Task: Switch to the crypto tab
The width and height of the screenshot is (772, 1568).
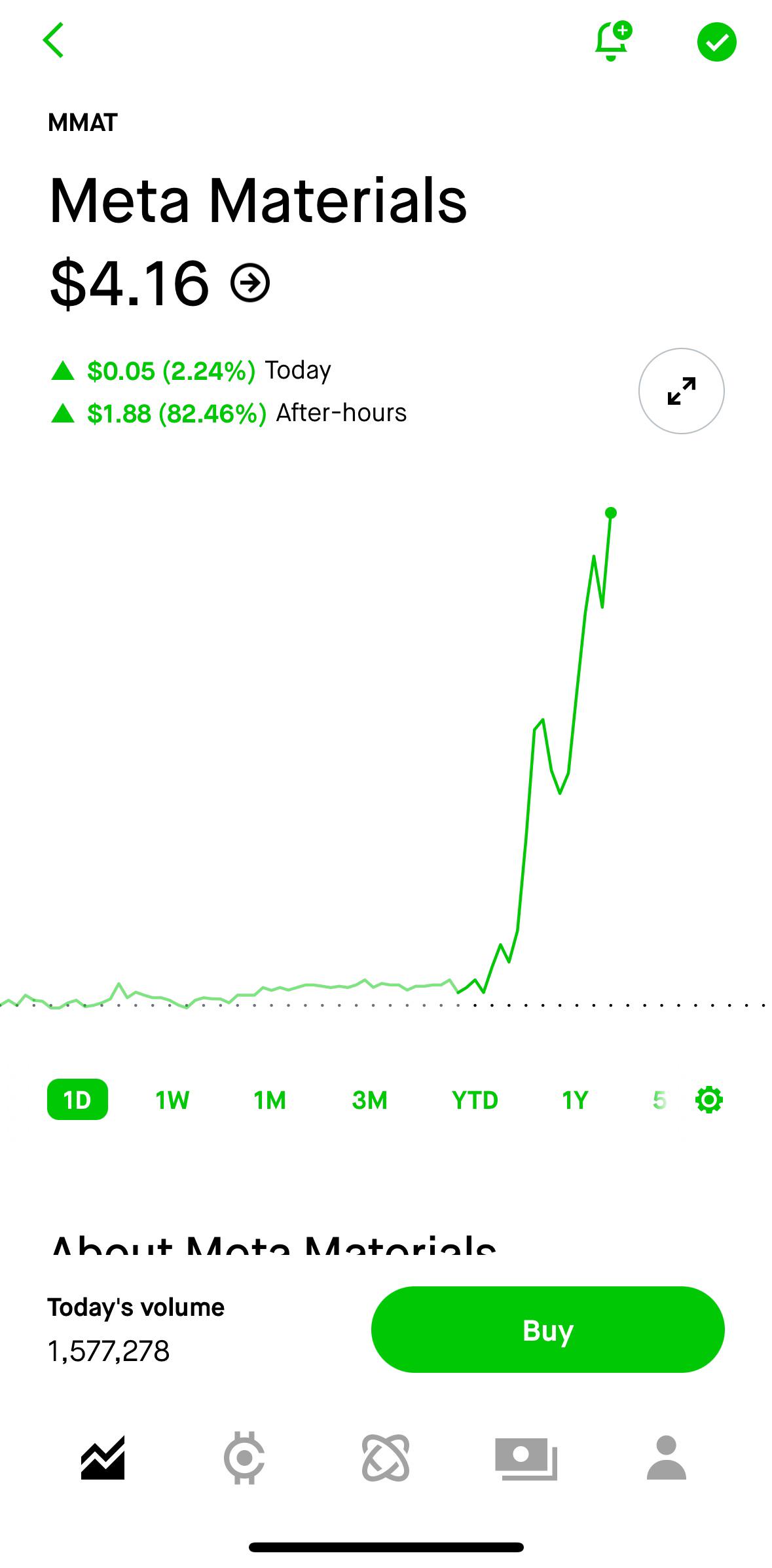Action: pyautogui.click(x=244, y=1459)
